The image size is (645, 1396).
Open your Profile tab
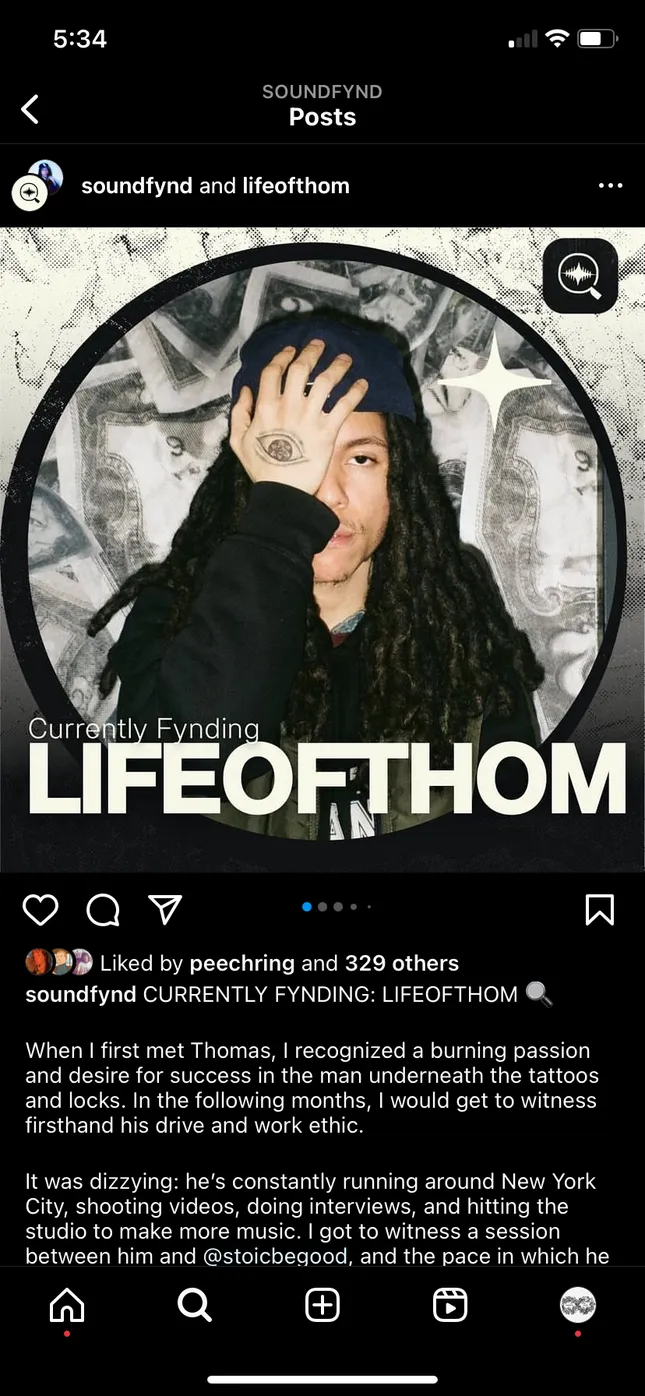[x=578, y=1305]
